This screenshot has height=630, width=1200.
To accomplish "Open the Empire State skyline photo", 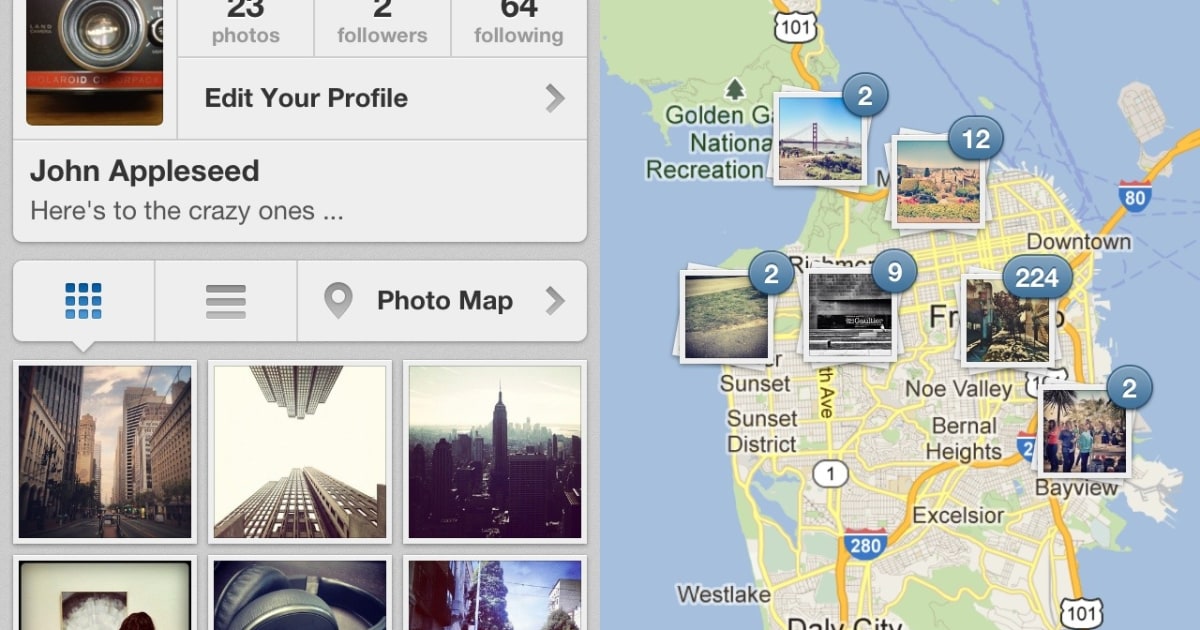I will coord(495,451).
